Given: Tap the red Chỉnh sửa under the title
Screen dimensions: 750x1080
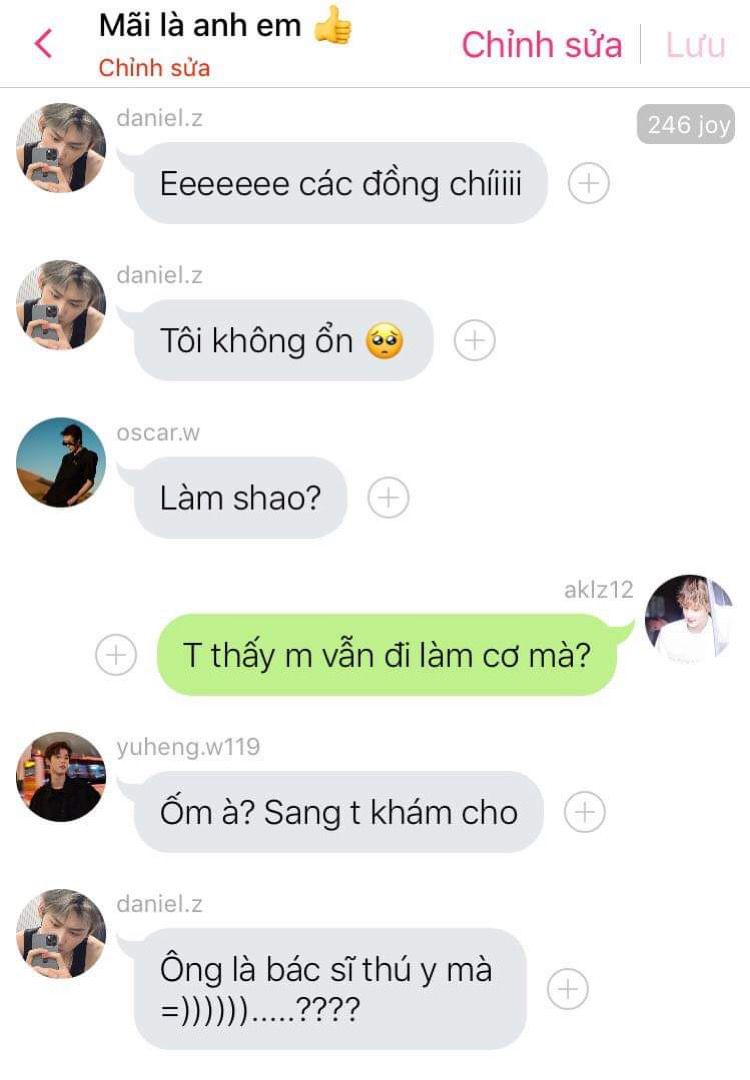Looking at the screenshot, I should click(154, 69).
